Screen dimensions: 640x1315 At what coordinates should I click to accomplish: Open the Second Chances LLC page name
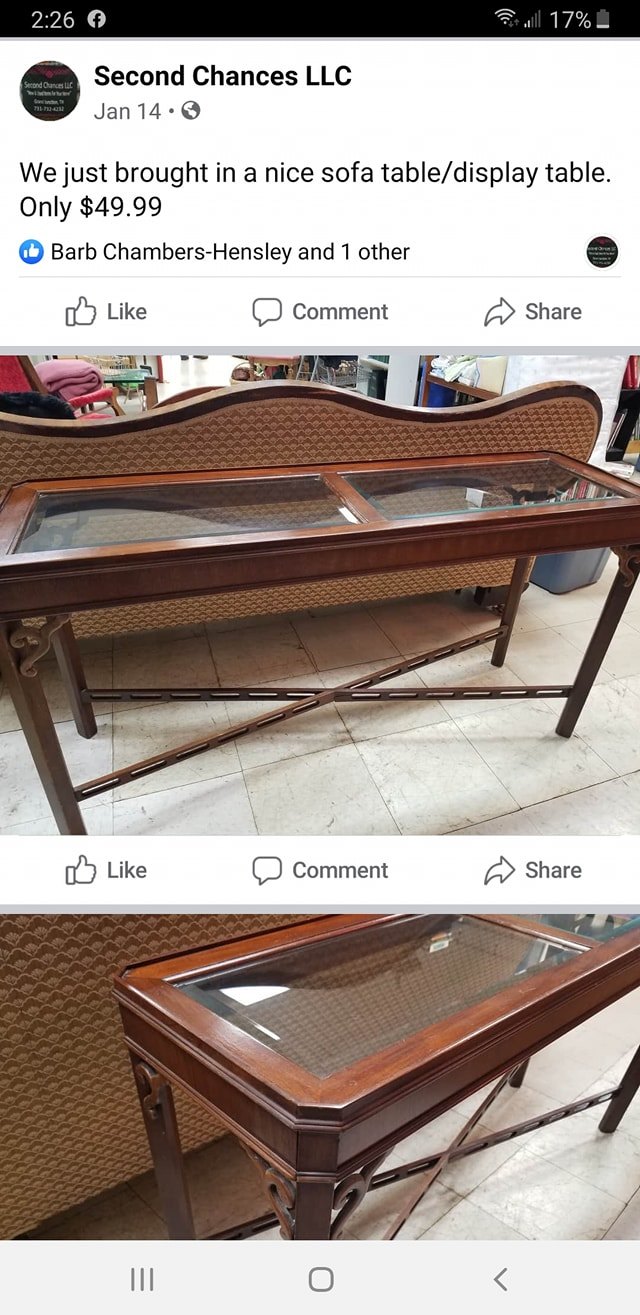tap(222, 76)
